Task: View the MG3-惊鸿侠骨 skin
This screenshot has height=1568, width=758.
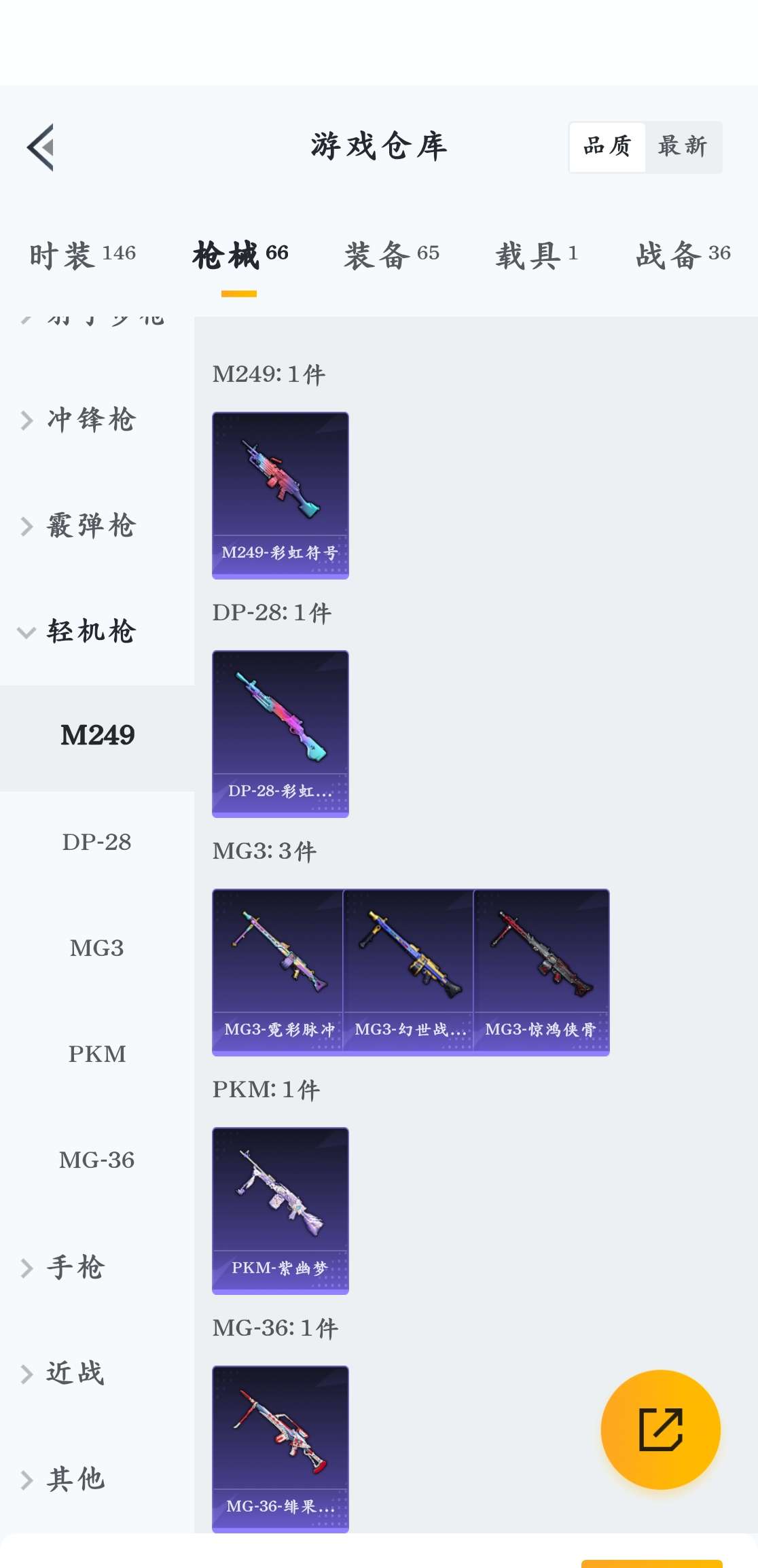Action: 541,972
